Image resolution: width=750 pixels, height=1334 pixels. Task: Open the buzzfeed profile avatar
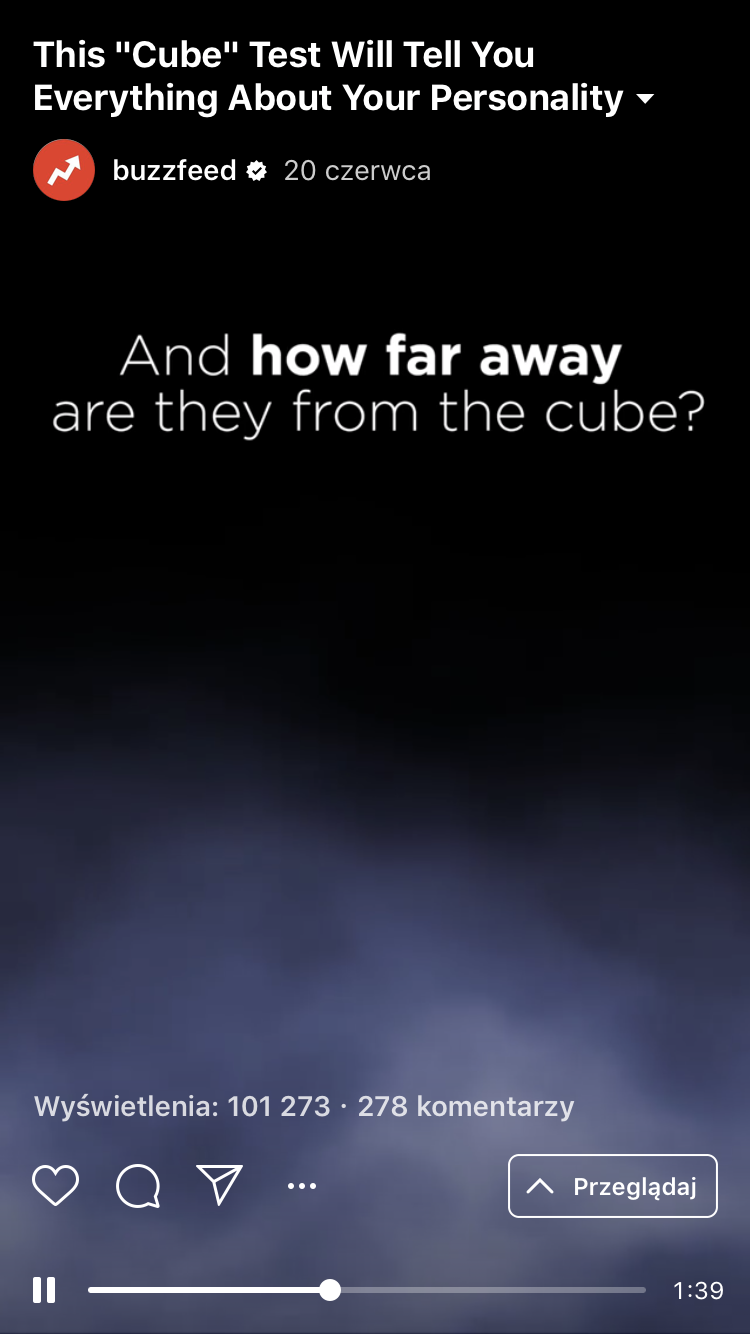pos(64,170)
